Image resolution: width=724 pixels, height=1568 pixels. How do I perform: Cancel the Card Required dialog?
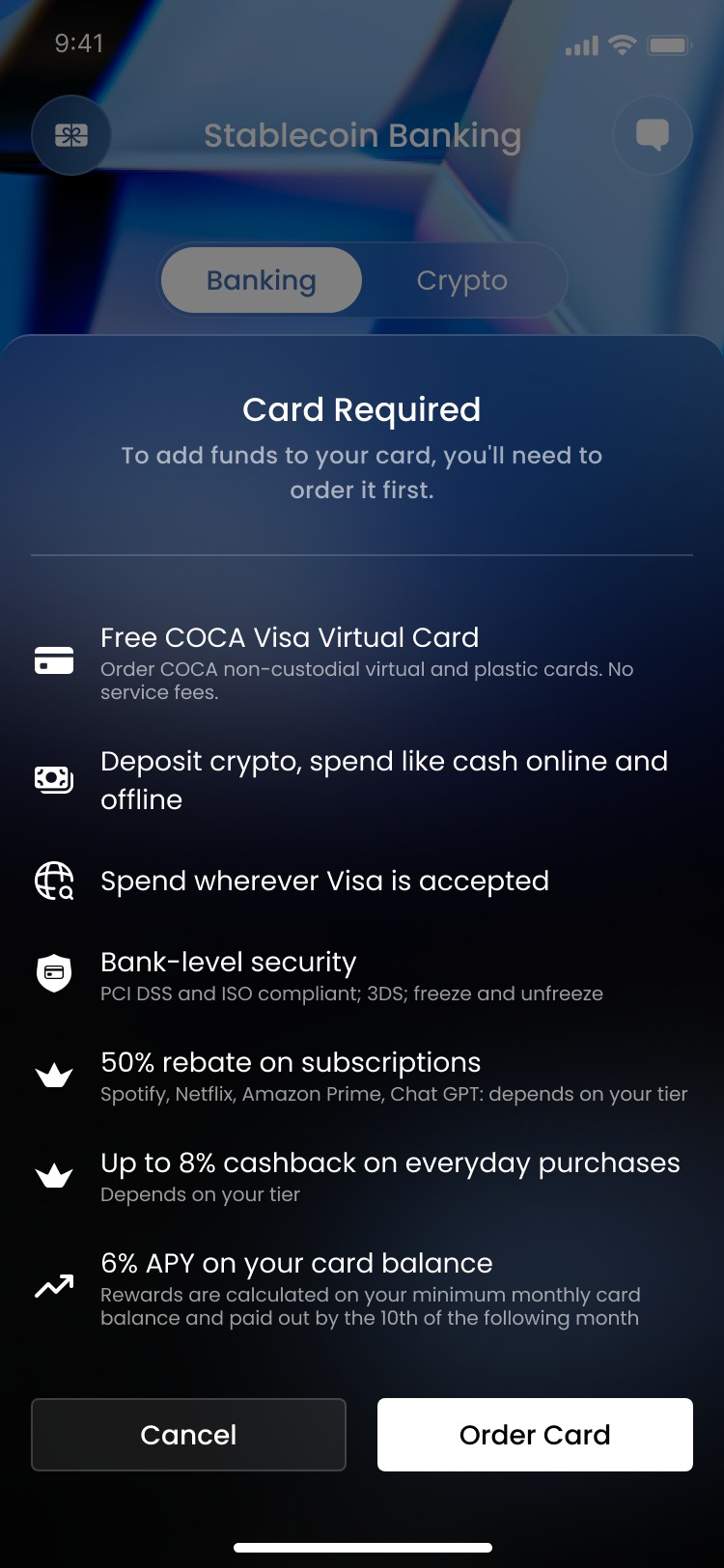(188, 1435)
